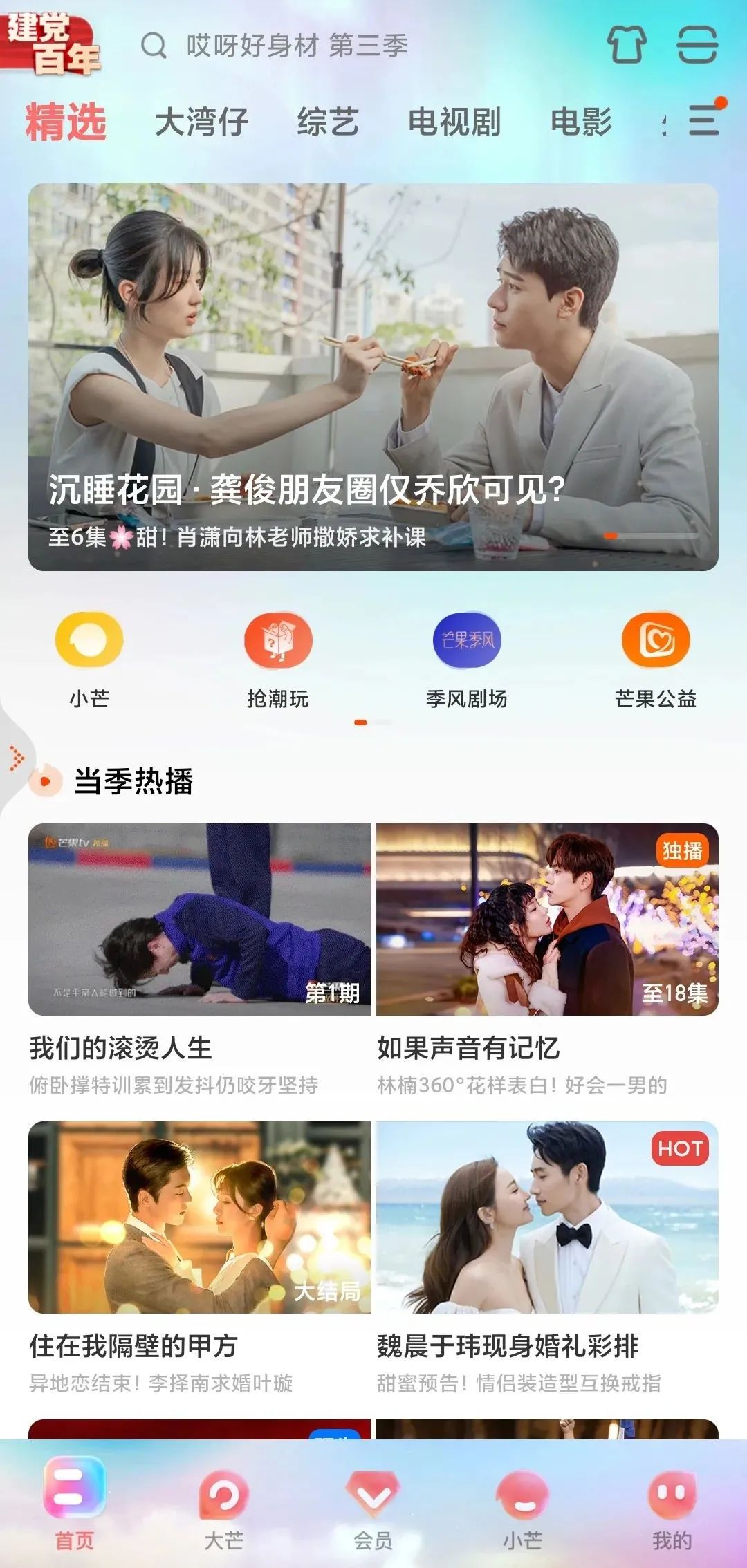
Task: Open 魏晨于玮现身婚礼彩排 video card
Action: (x=547, y=1217)
